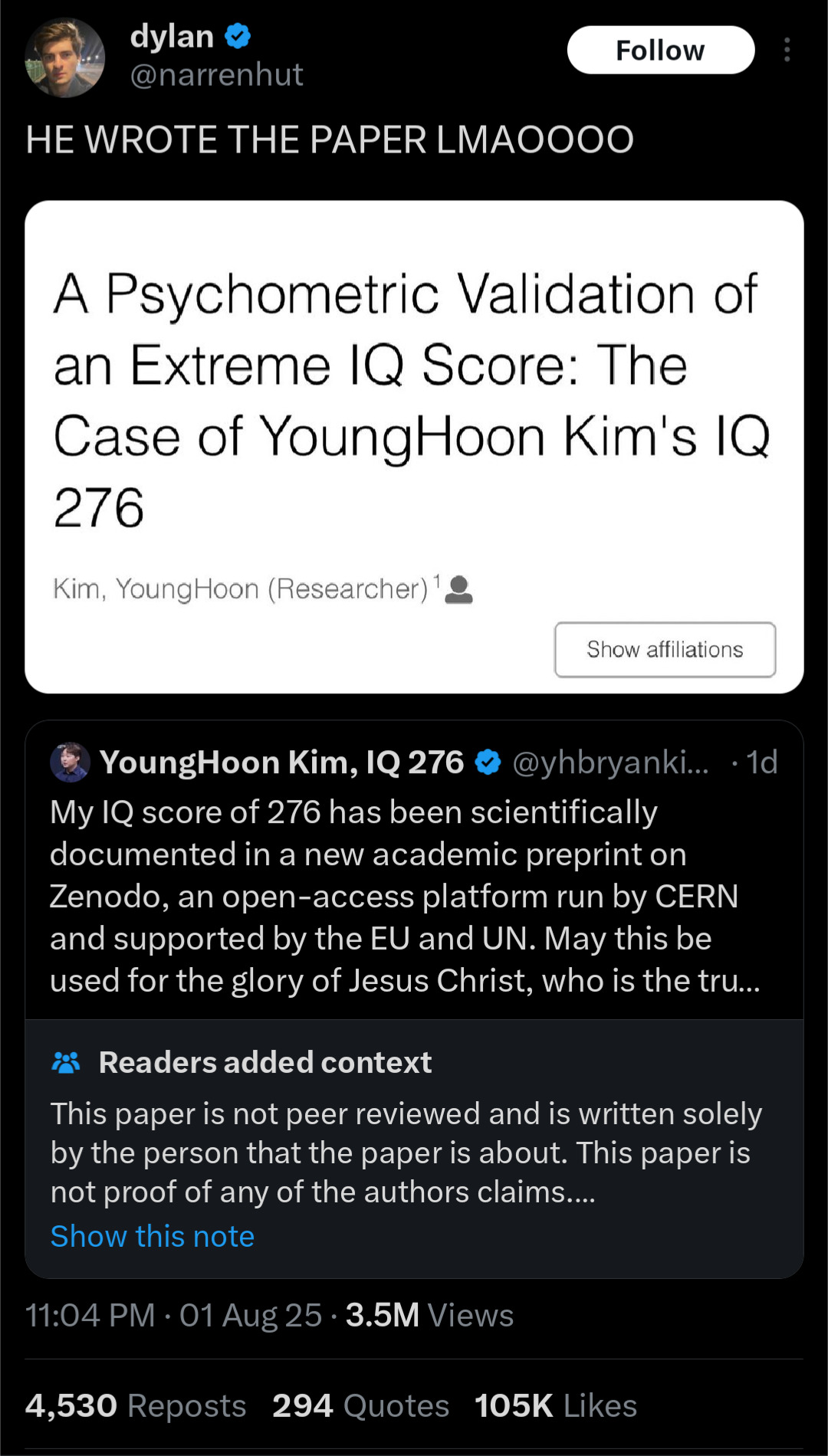The height and width of the screenshot is (1456, 828).
Task: Tap Show this note link
Action: coord(152,1236)
